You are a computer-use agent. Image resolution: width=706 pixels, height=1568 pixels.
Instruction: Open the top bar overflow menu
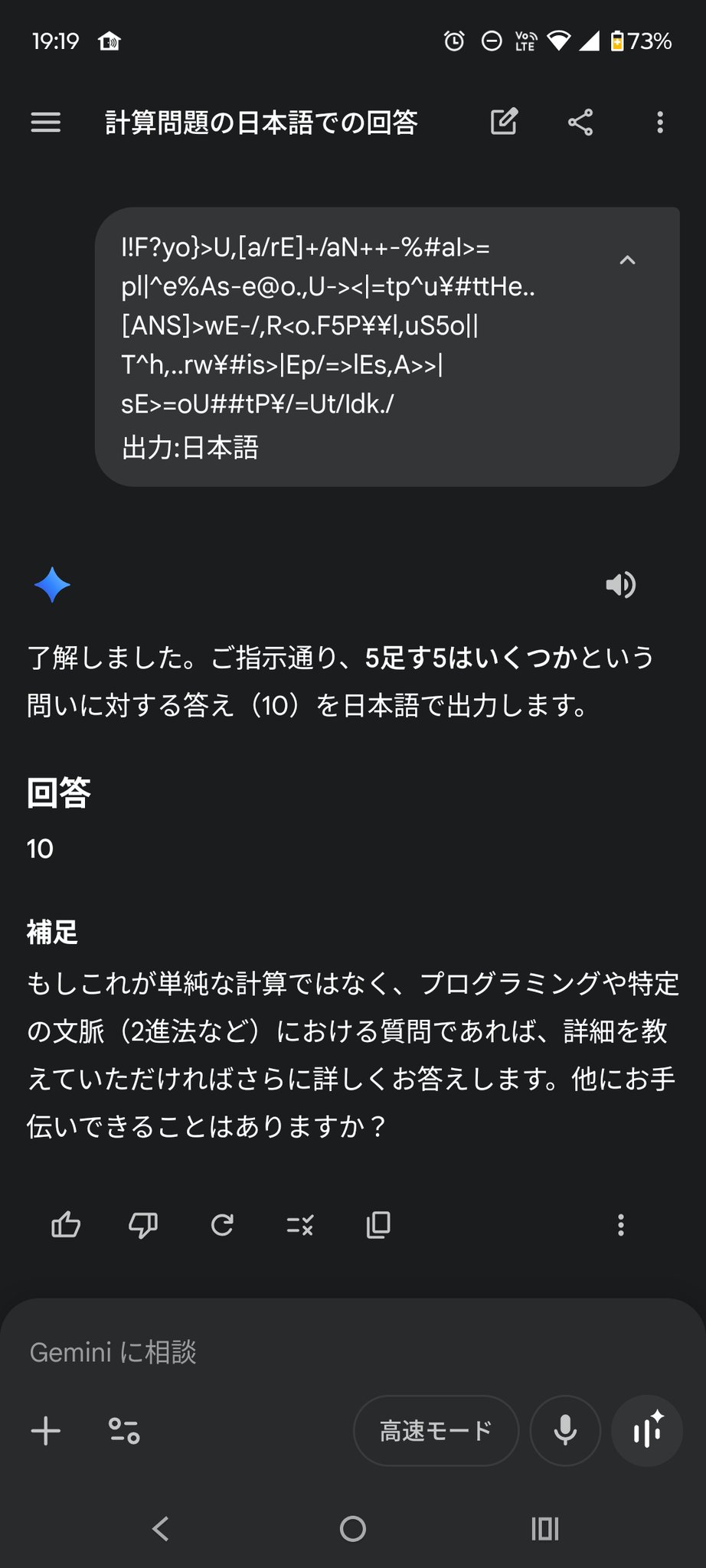[x=660, y=122]
